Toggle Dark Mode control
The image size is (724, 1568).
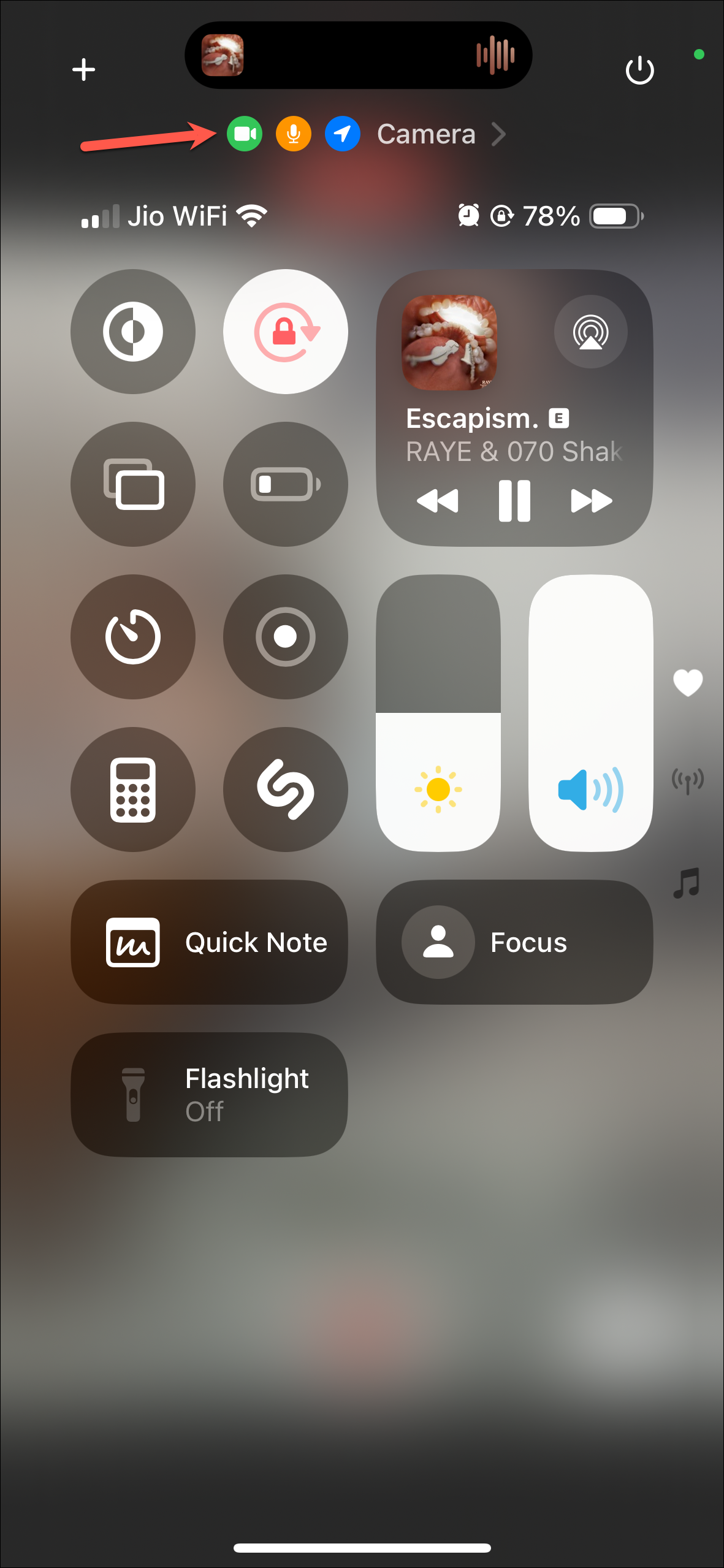click(x=133, y=332)
